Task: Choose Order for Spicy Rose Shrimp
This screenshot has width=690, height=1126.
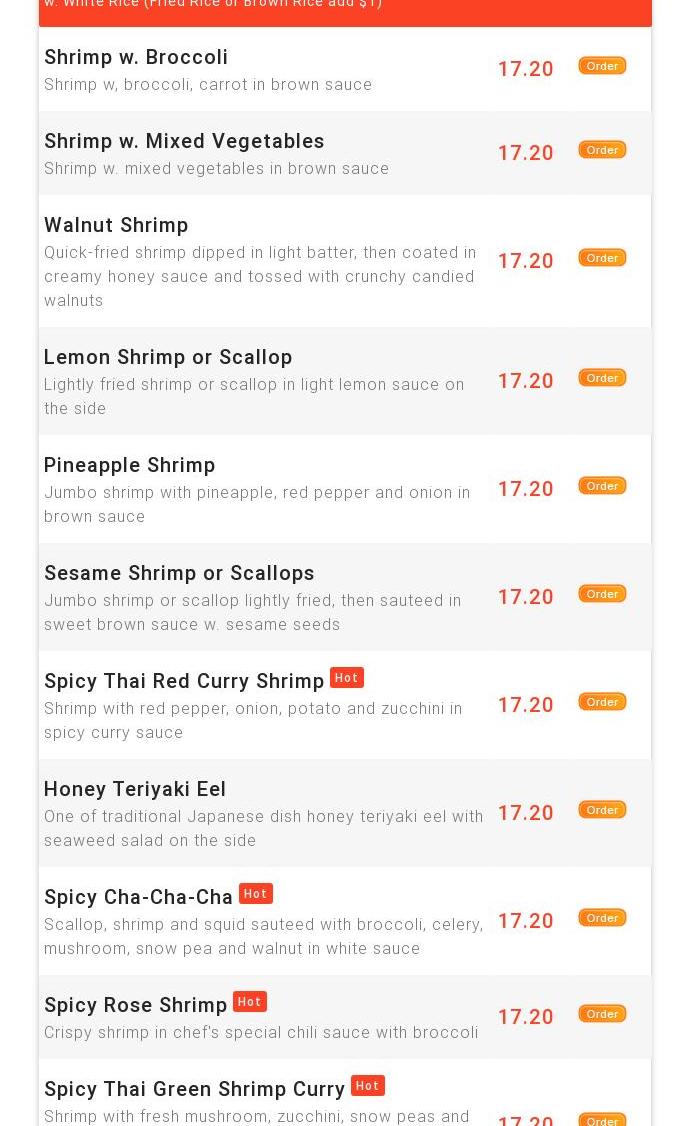Action: coord(602,1014)
